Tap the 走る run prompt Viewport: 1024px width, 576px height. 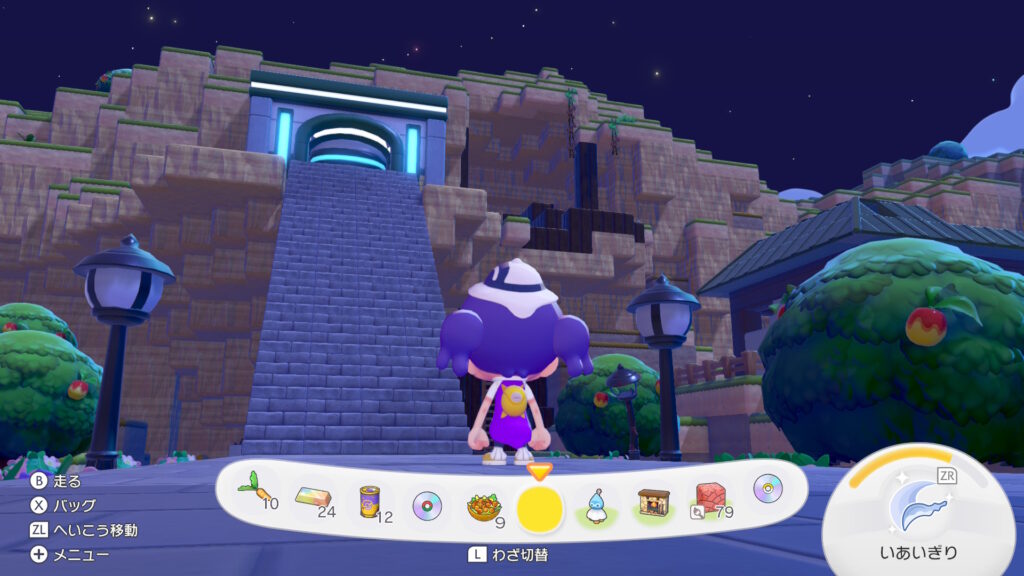point(59,481)
